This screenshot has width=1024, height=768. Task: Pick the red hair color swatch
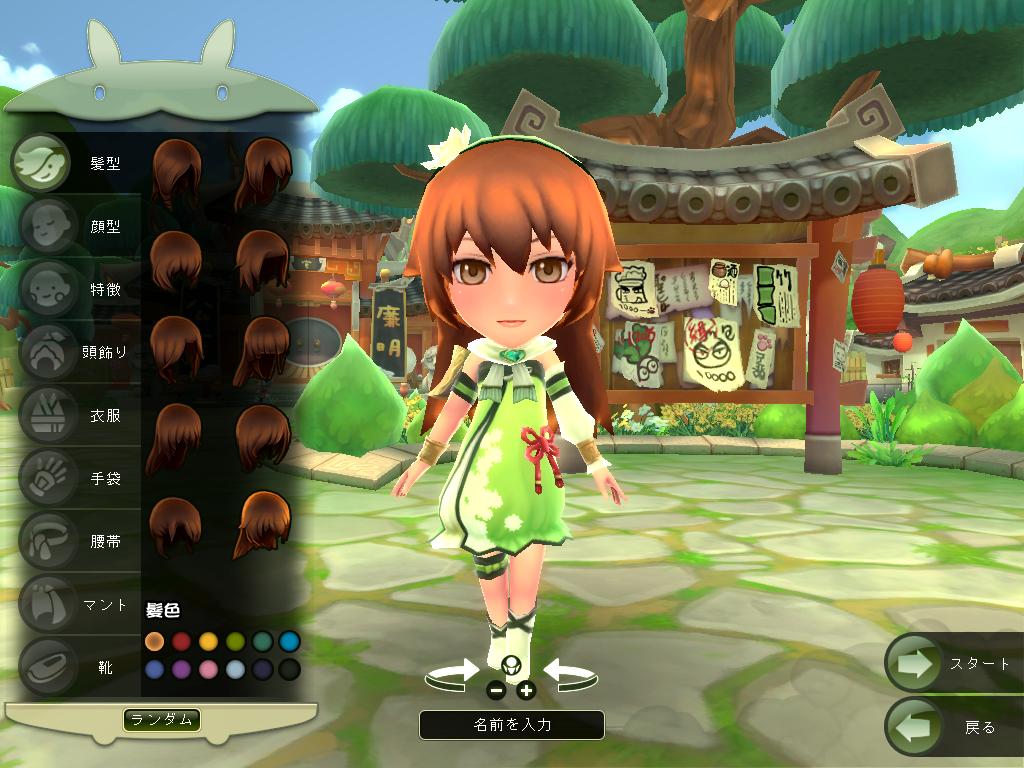coord(182,642)
